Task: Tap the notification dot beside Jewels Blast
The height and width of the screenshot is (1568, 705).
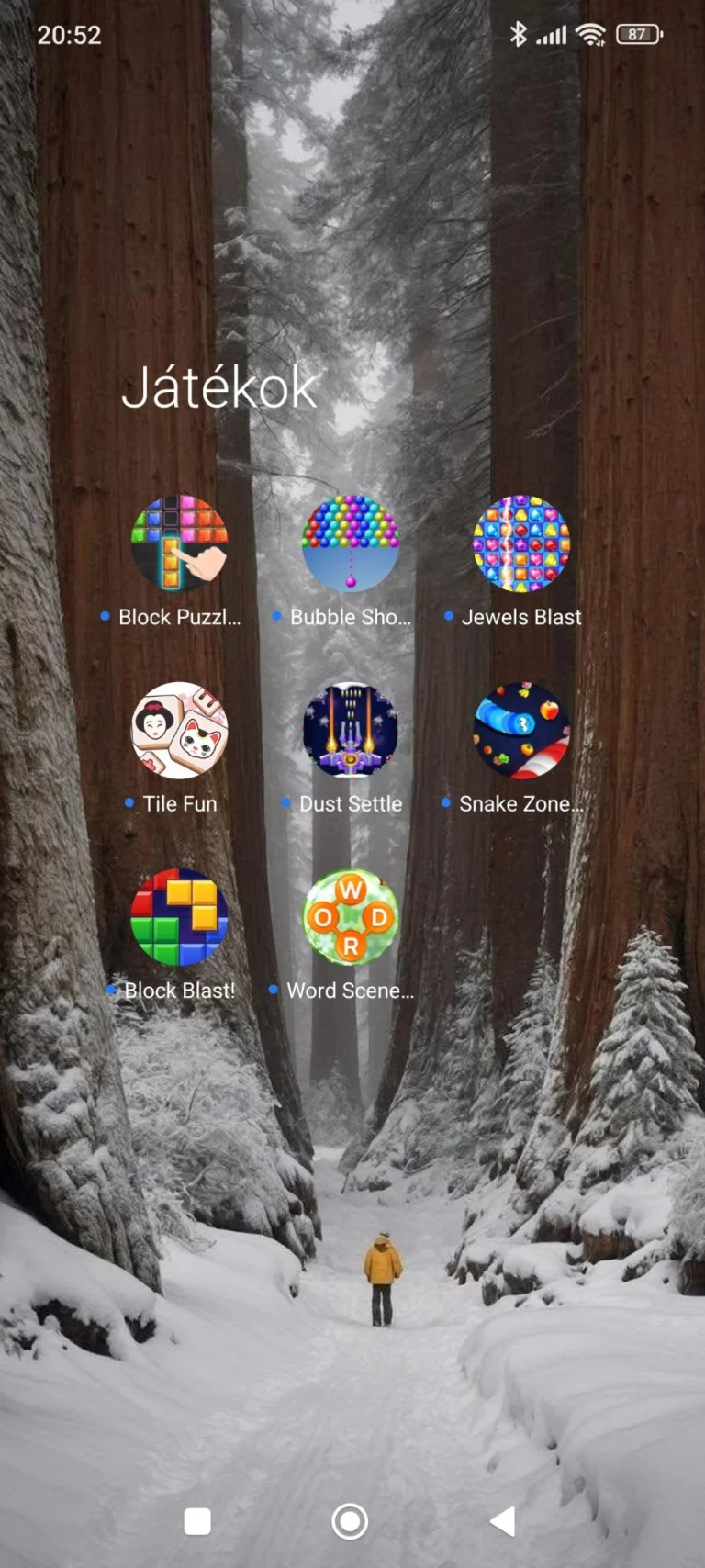Action: [x=448, y=617]
